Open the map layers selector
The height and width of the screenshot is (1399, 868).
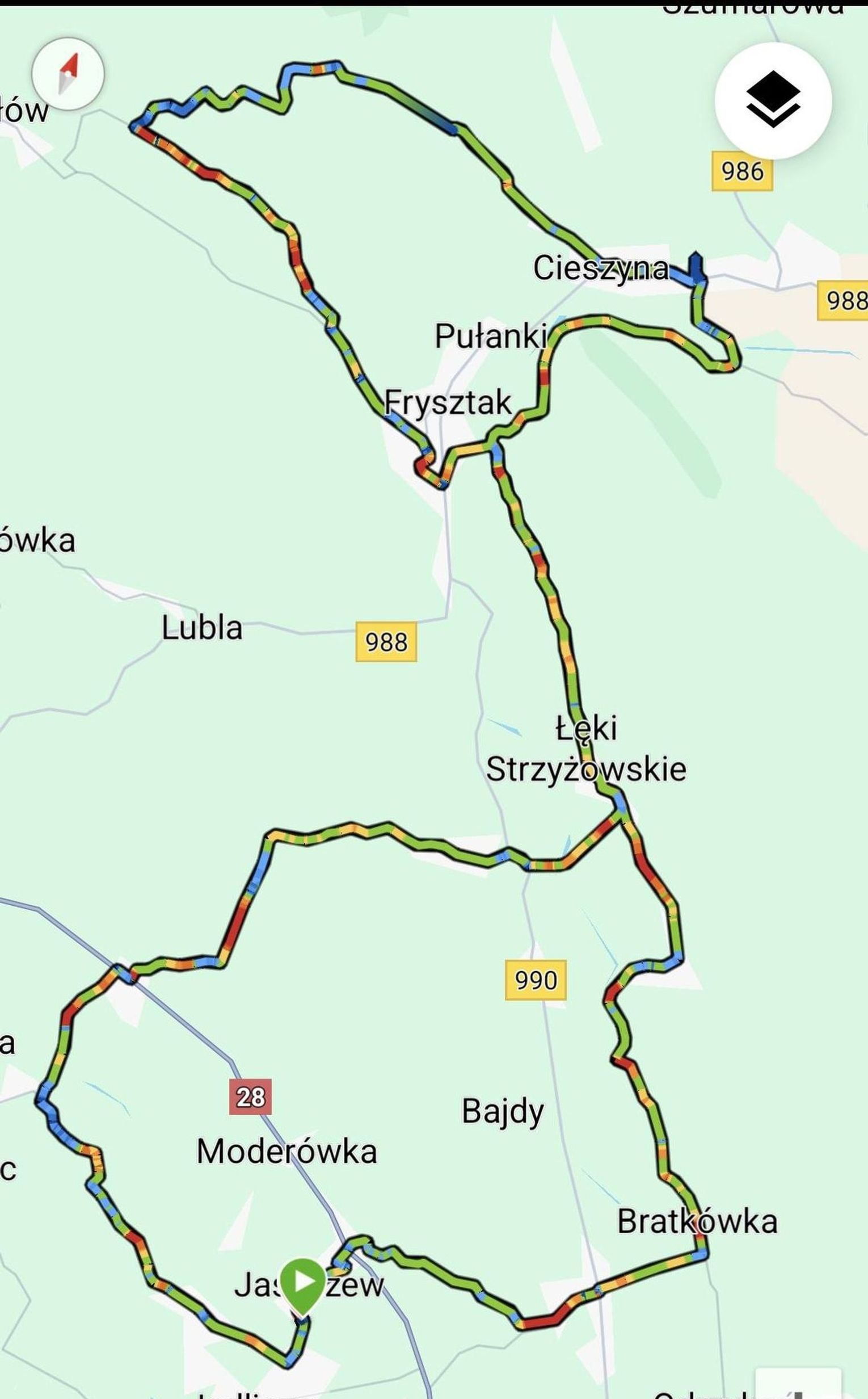(x=773, y=100)
